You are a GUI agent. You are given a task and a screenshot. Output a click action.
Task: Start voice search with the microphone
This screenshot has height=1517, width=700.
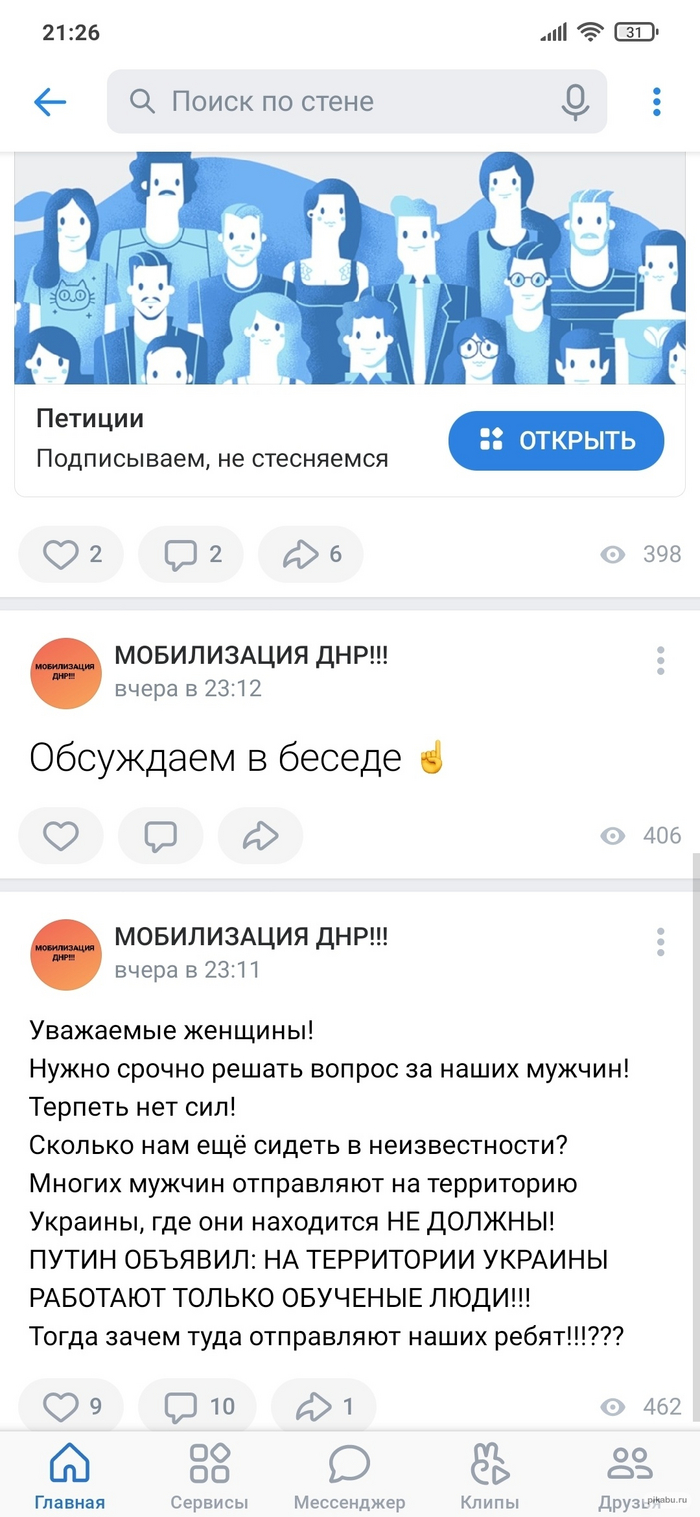click(x=575, y=102)
